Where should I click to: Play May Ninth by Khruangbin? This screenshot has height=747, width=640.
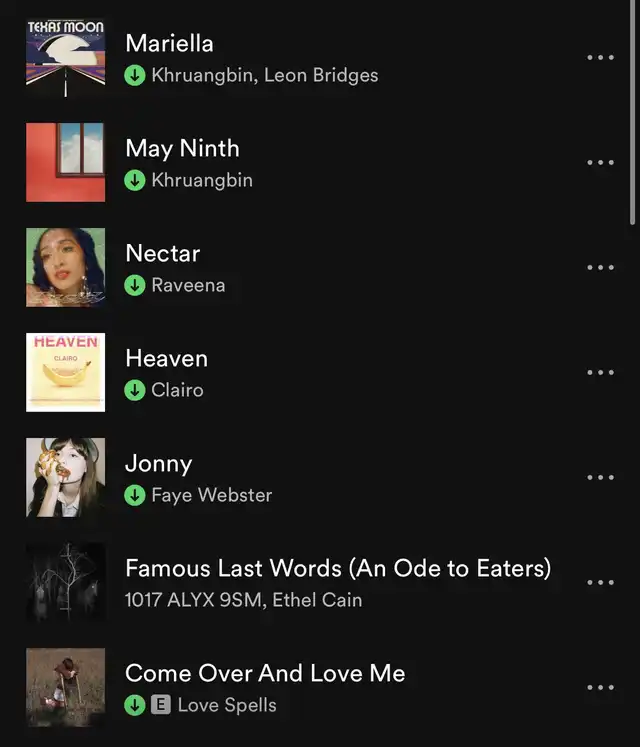(182, 148)
